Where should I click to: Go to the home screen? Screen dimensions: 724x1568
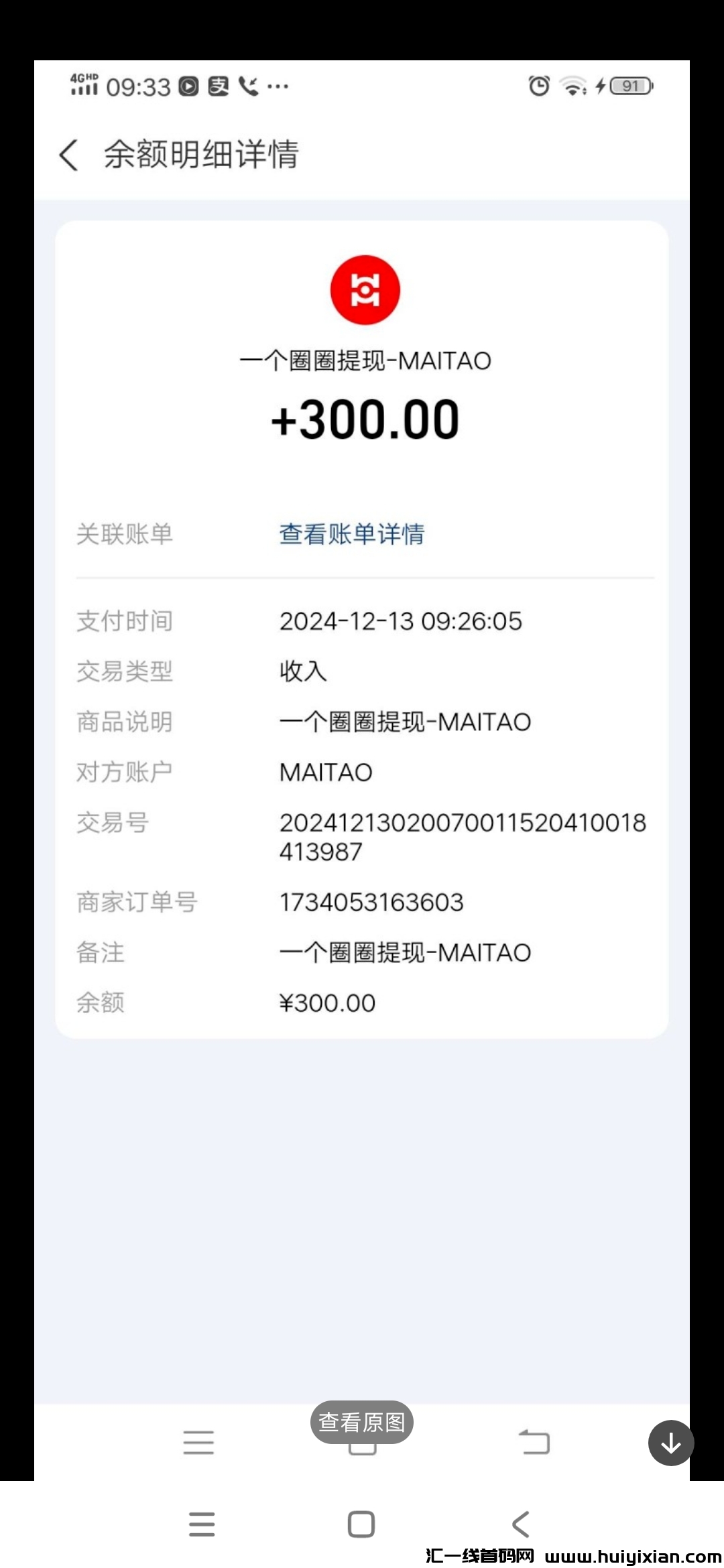point(361,1524)
